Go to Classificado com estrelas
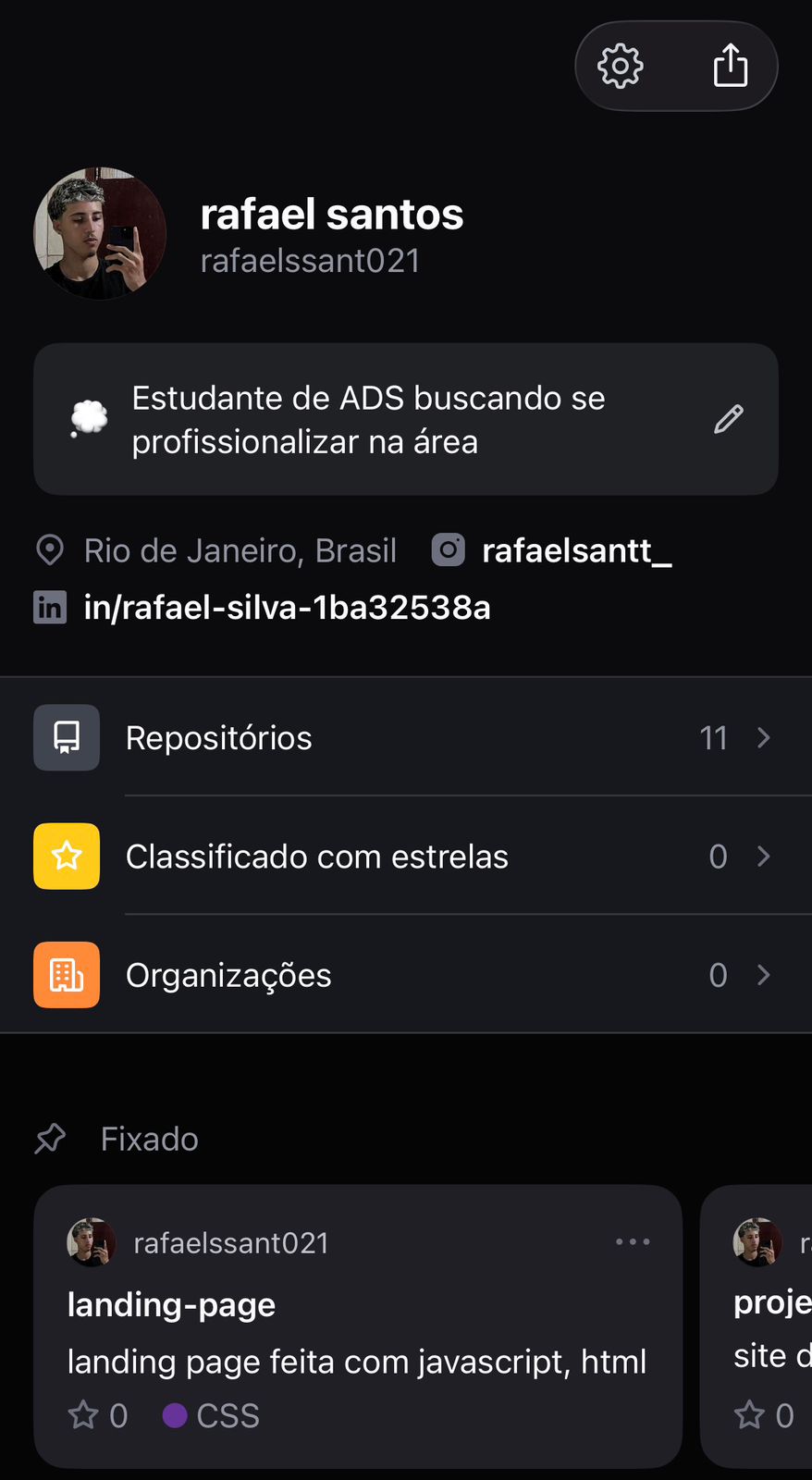This screenshot has width=812, height=1480. pyautogui.click(x=405, y=857)
